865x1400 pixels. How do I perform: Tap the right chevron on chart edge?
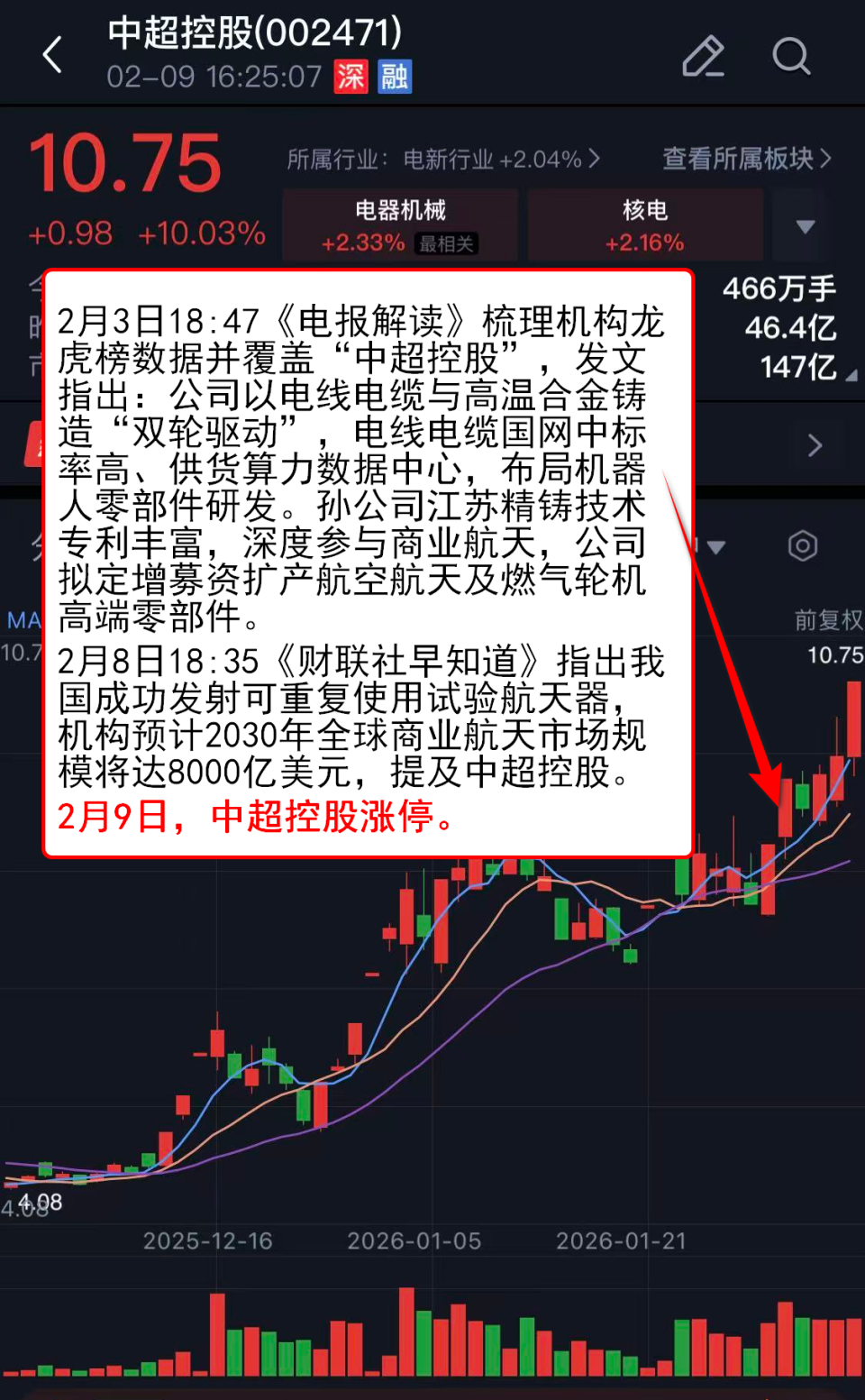[815, 446]
